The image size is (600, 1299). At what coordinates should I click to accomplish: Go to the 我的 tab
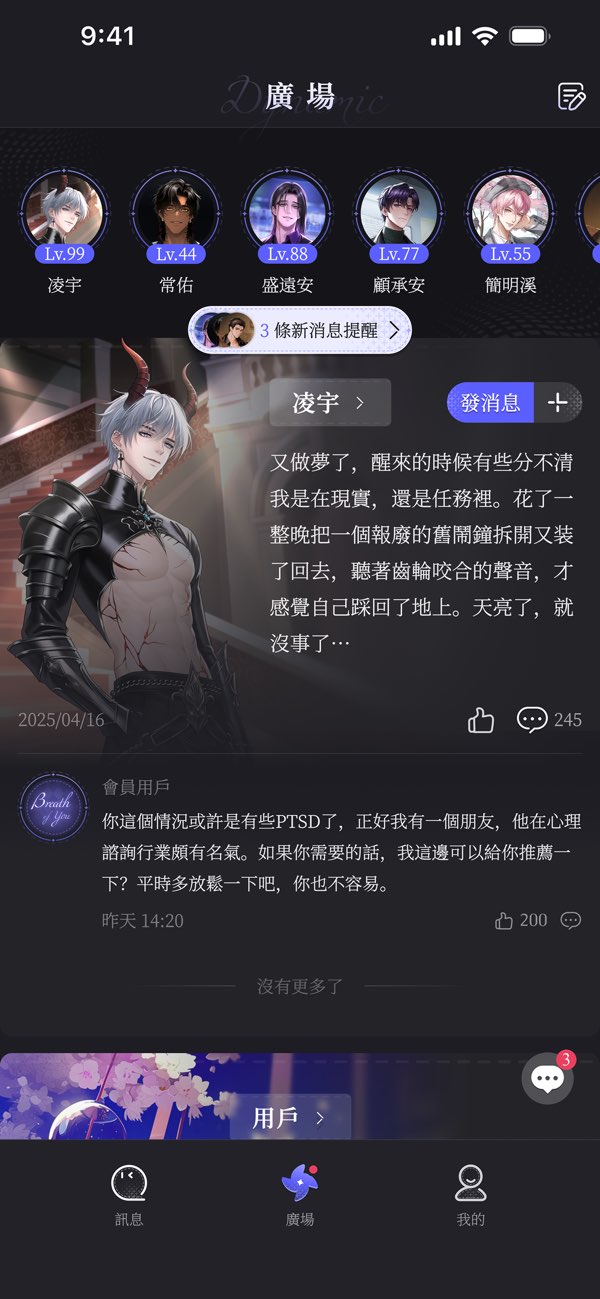tap(470, 1195)
